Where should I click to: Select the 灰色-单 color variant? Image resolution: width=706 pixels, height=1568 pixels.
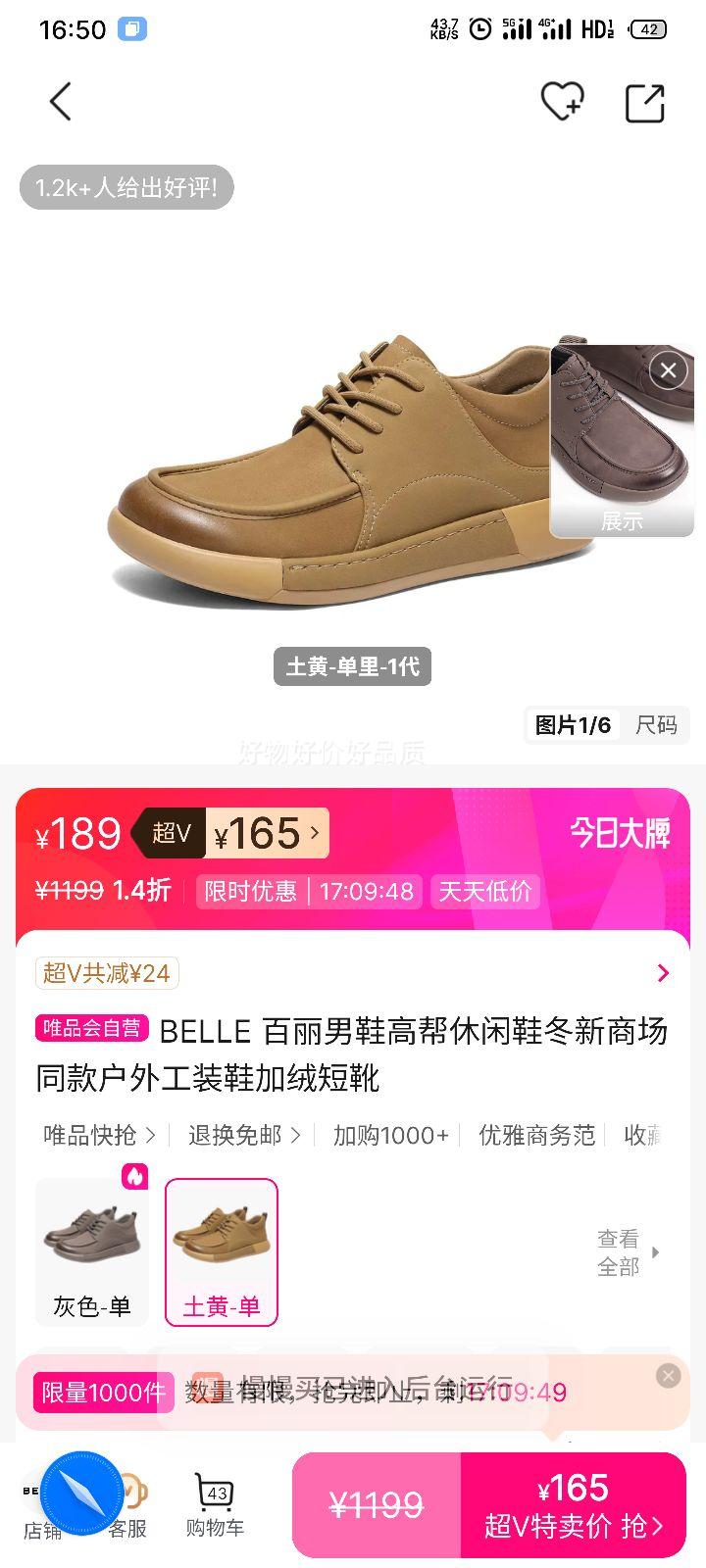click(91, 1251)
